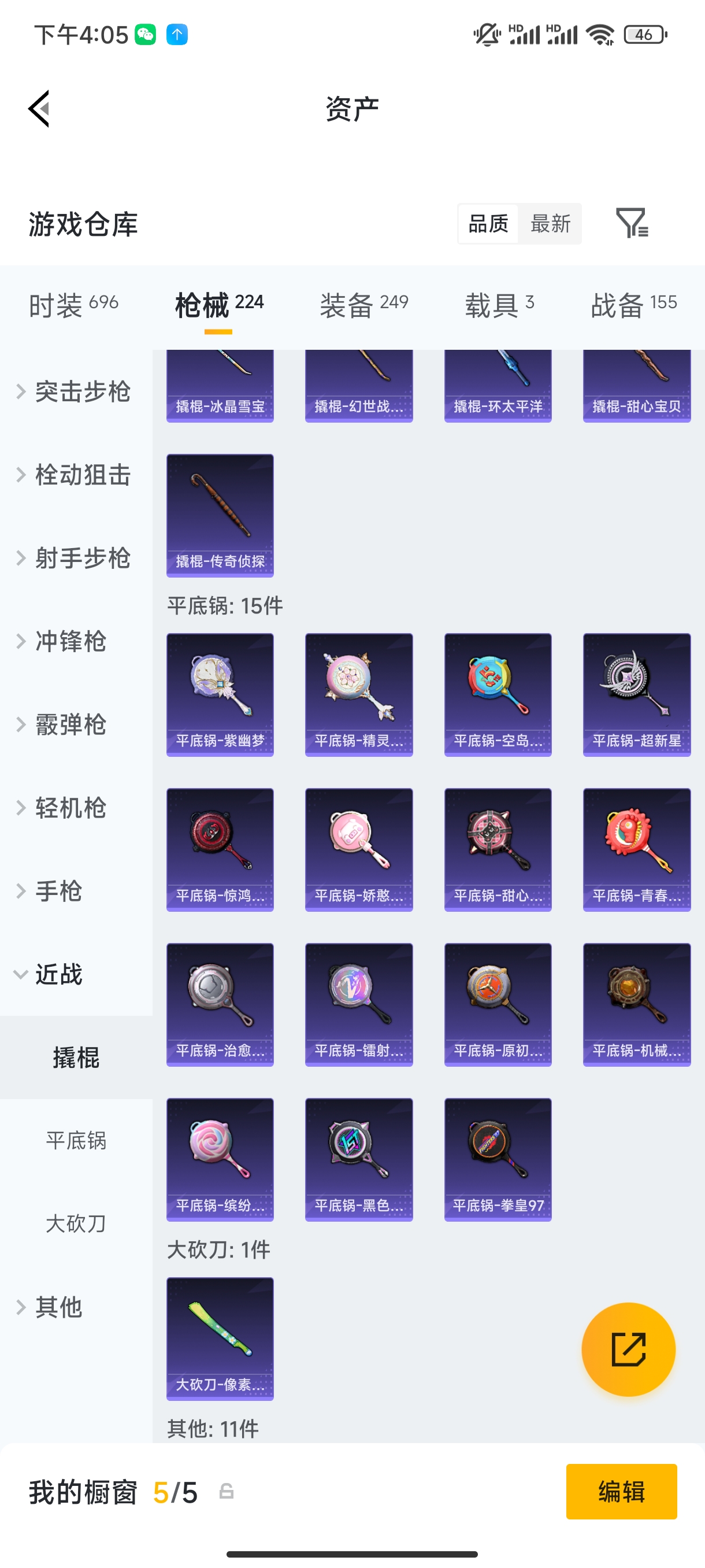View the 撬棍-传奇侦探 item
Screen dimensions: 705x1568
pyautogui.click(x=220, y=516)
